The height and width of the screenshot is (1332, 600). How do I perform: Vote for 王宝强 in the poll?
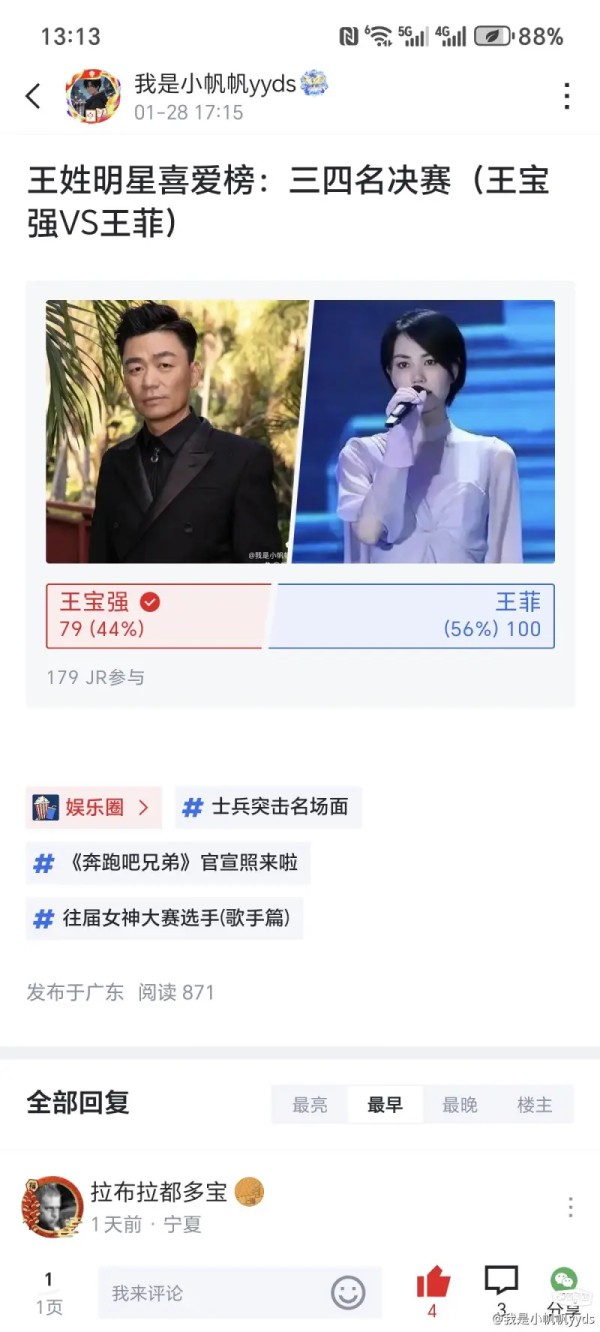click(157, 616)
